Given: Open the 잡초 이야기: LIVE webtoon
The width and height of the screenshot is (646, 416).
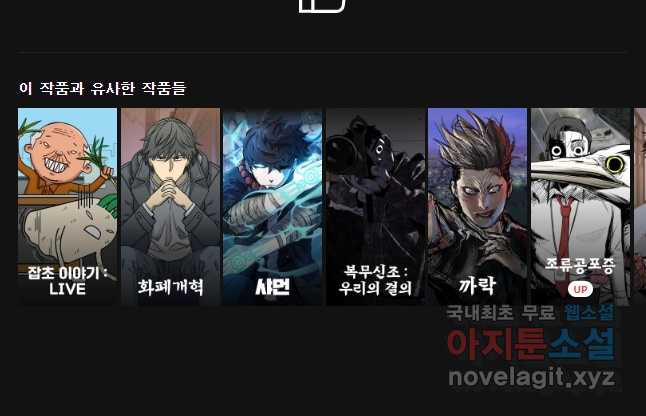Looking at the screenshot, I should tap(67, 206).
